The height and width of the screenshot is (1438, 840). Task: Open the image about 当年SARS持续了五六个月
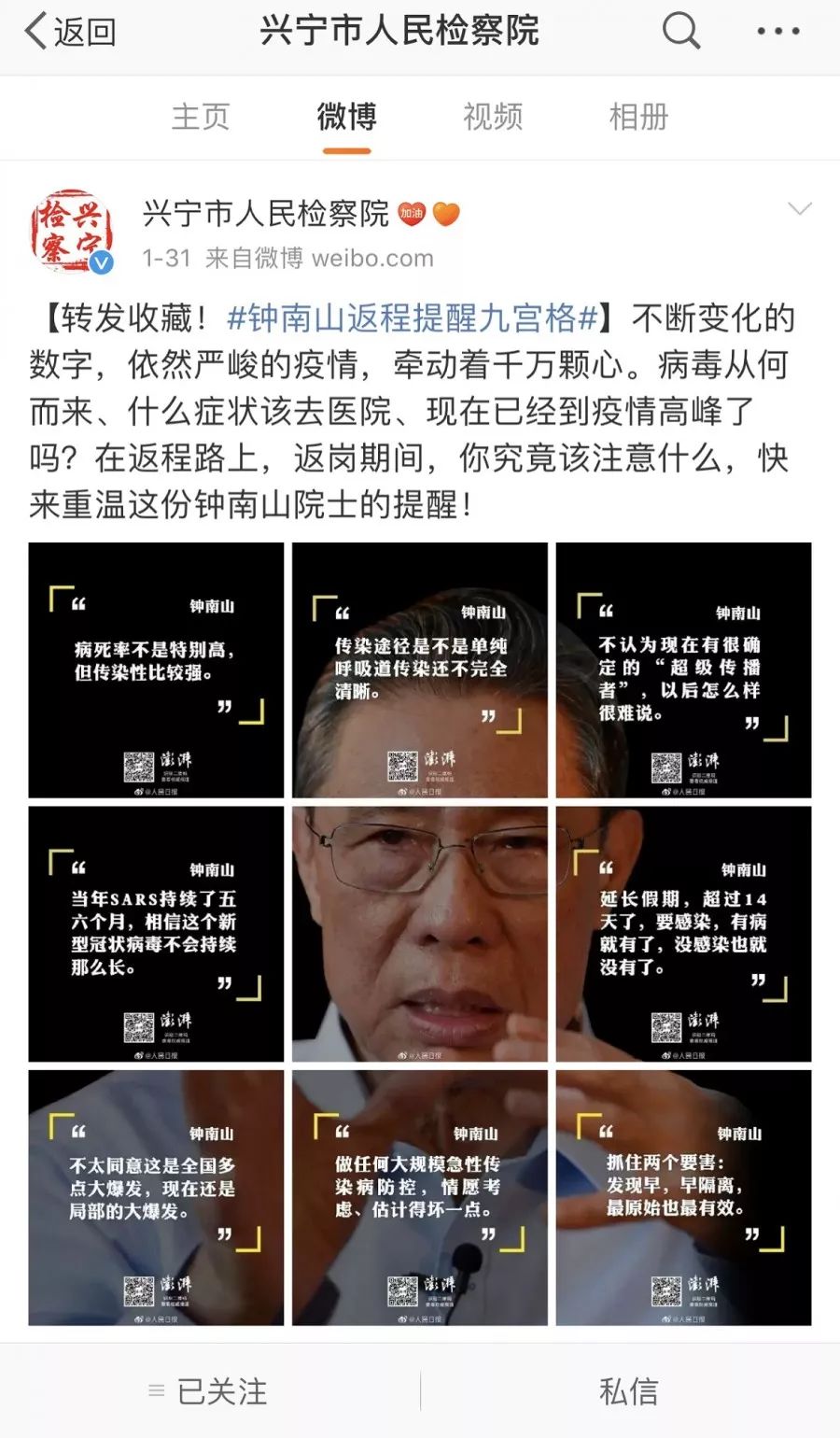coord(156,934)
